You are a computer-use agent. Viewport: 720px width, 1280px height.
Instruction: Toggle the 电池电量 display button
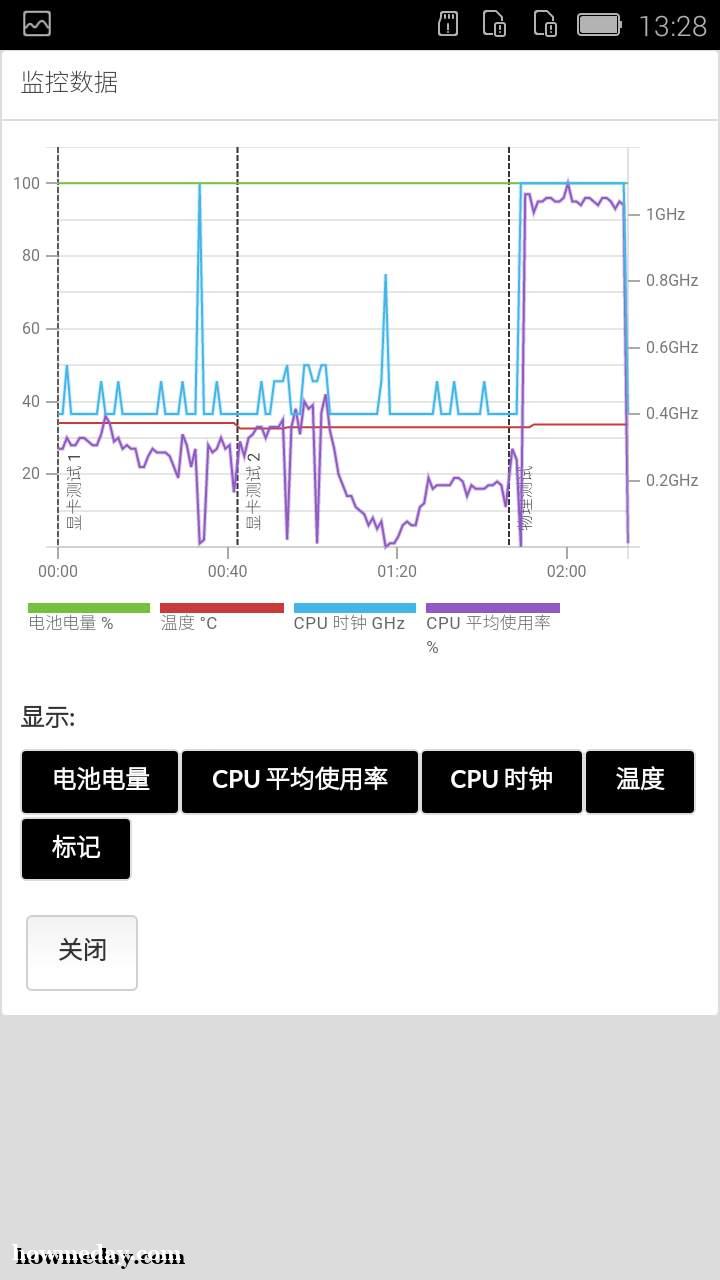pos(100,781)
